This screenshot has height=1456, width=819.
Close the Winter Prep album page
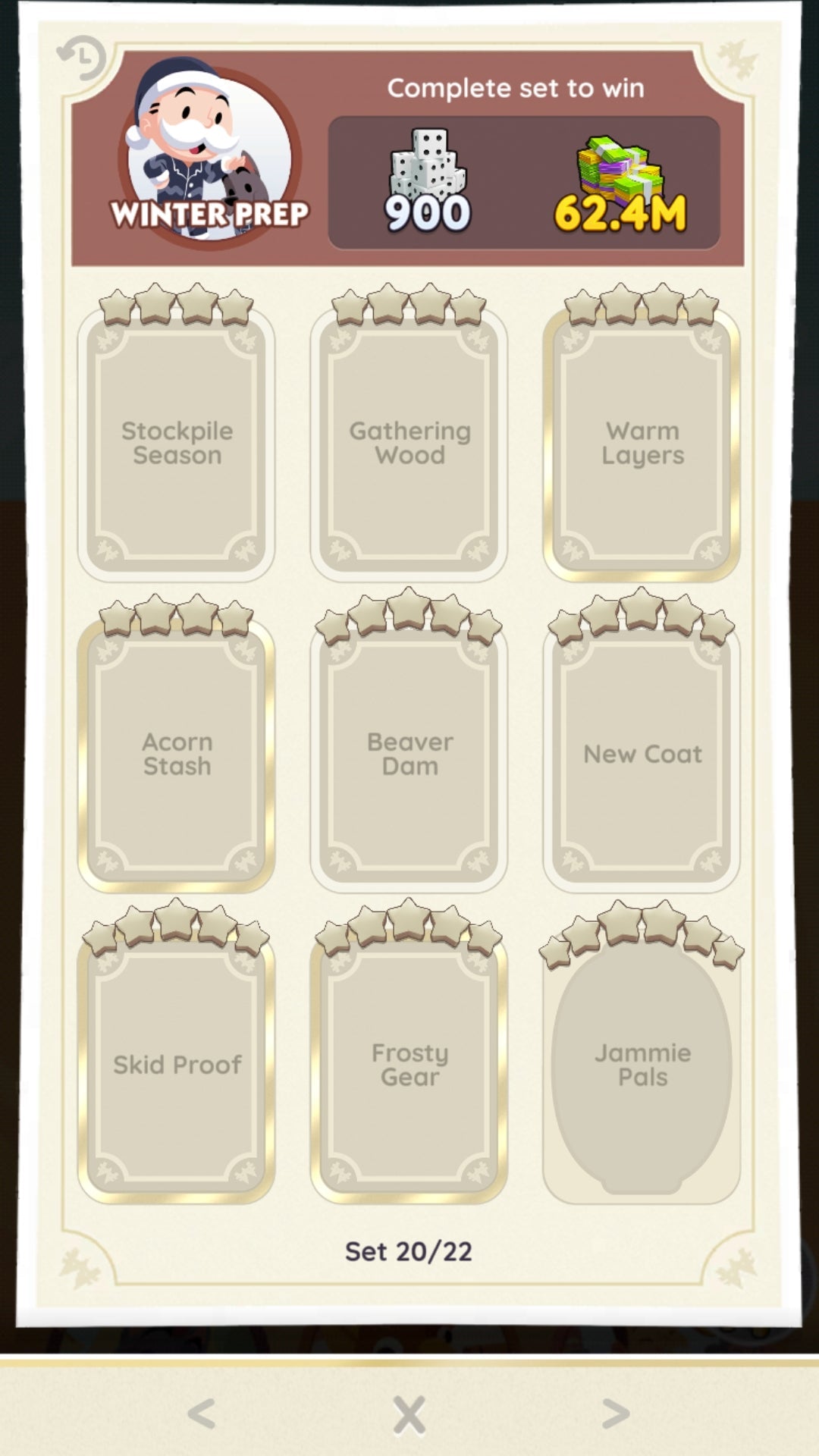409,1414
